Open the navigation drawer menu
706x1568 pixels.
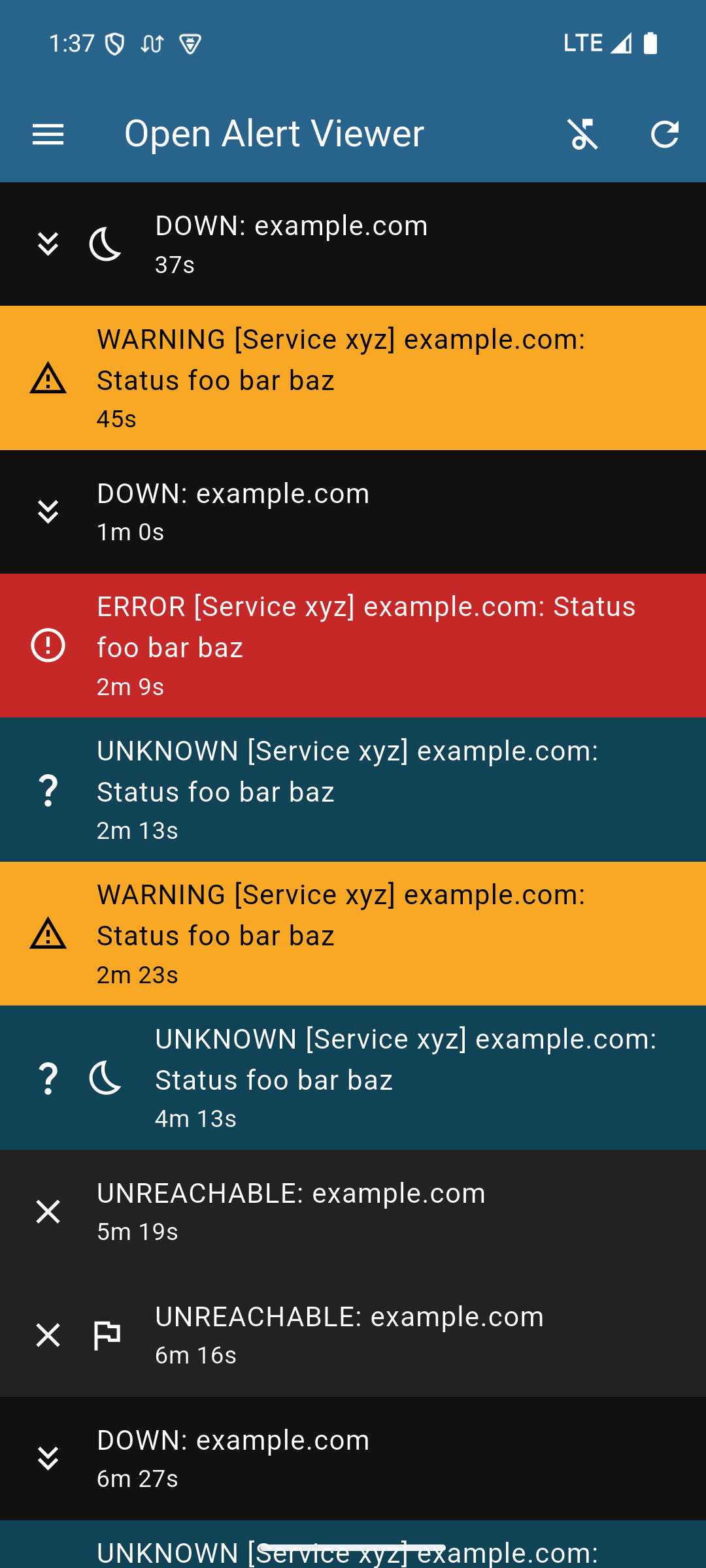tap(48, 135)
